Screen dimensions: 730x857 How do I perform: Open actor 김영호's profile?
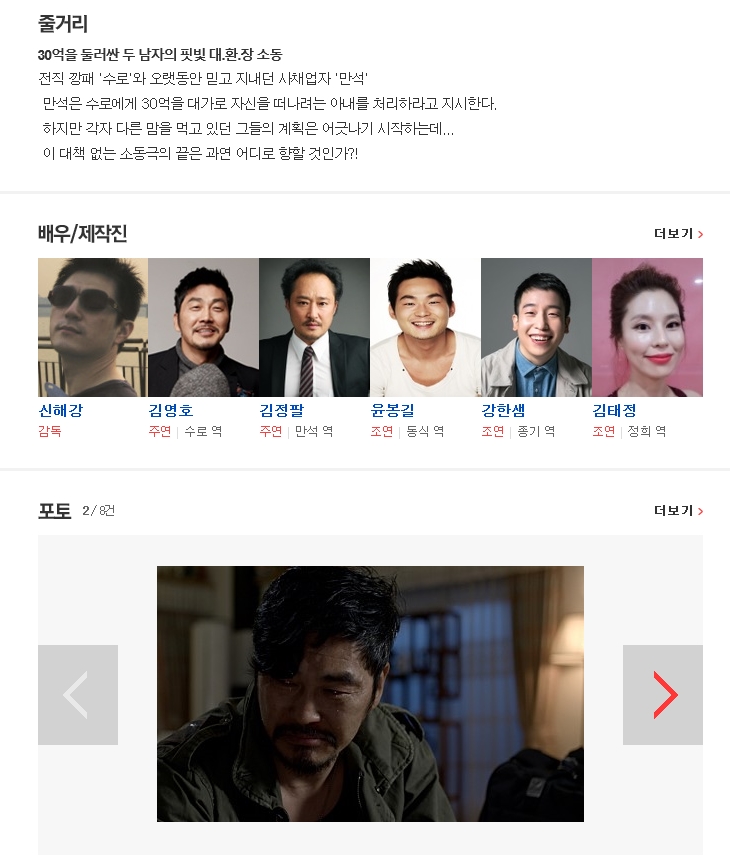(171, 410)
